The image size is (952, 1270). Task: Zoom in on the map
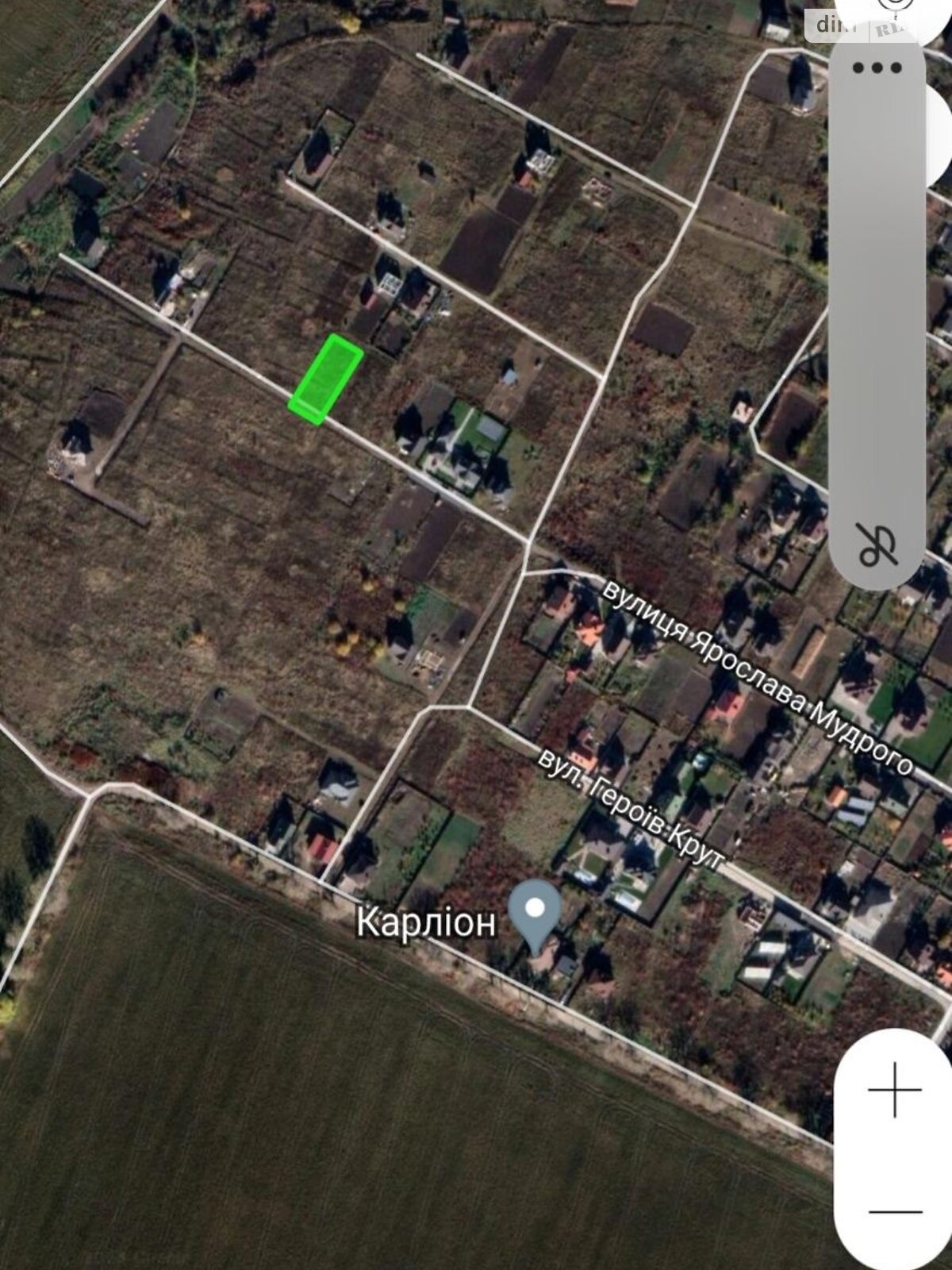point(894,1090)
